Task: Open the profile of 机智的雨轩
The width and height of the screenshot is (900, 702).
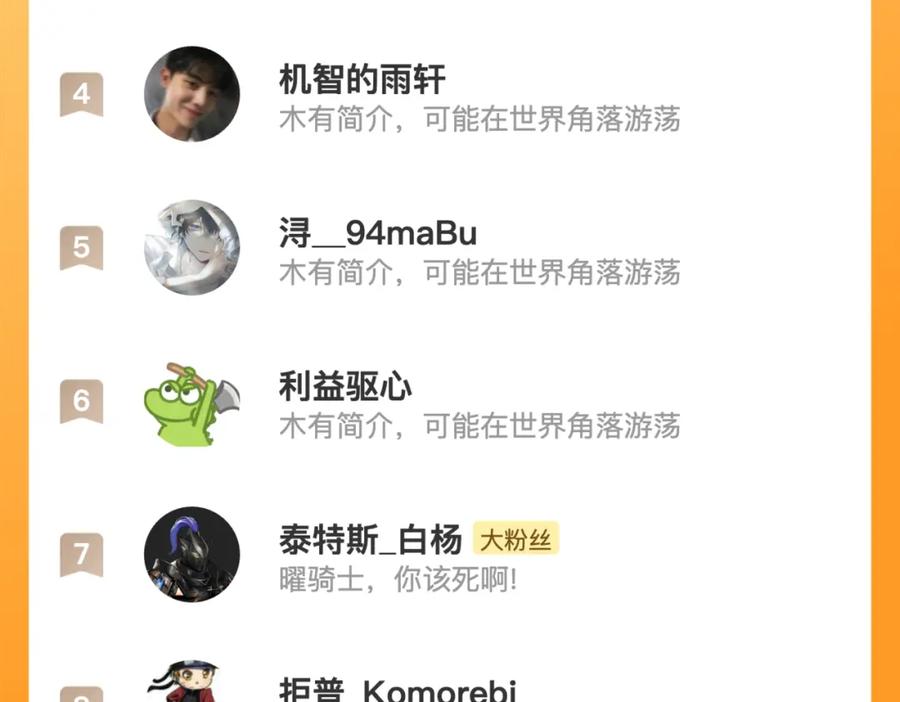Action: (x=362, y=80)
